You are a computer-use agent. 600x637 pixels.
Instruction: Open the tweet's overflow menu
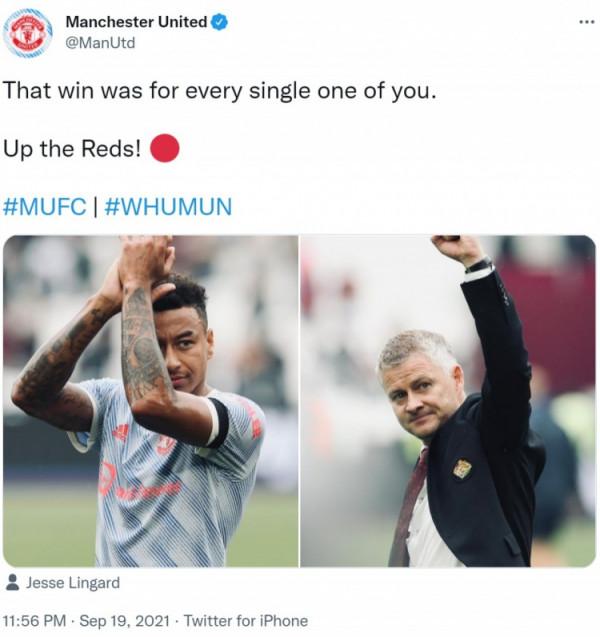(586, 22)
